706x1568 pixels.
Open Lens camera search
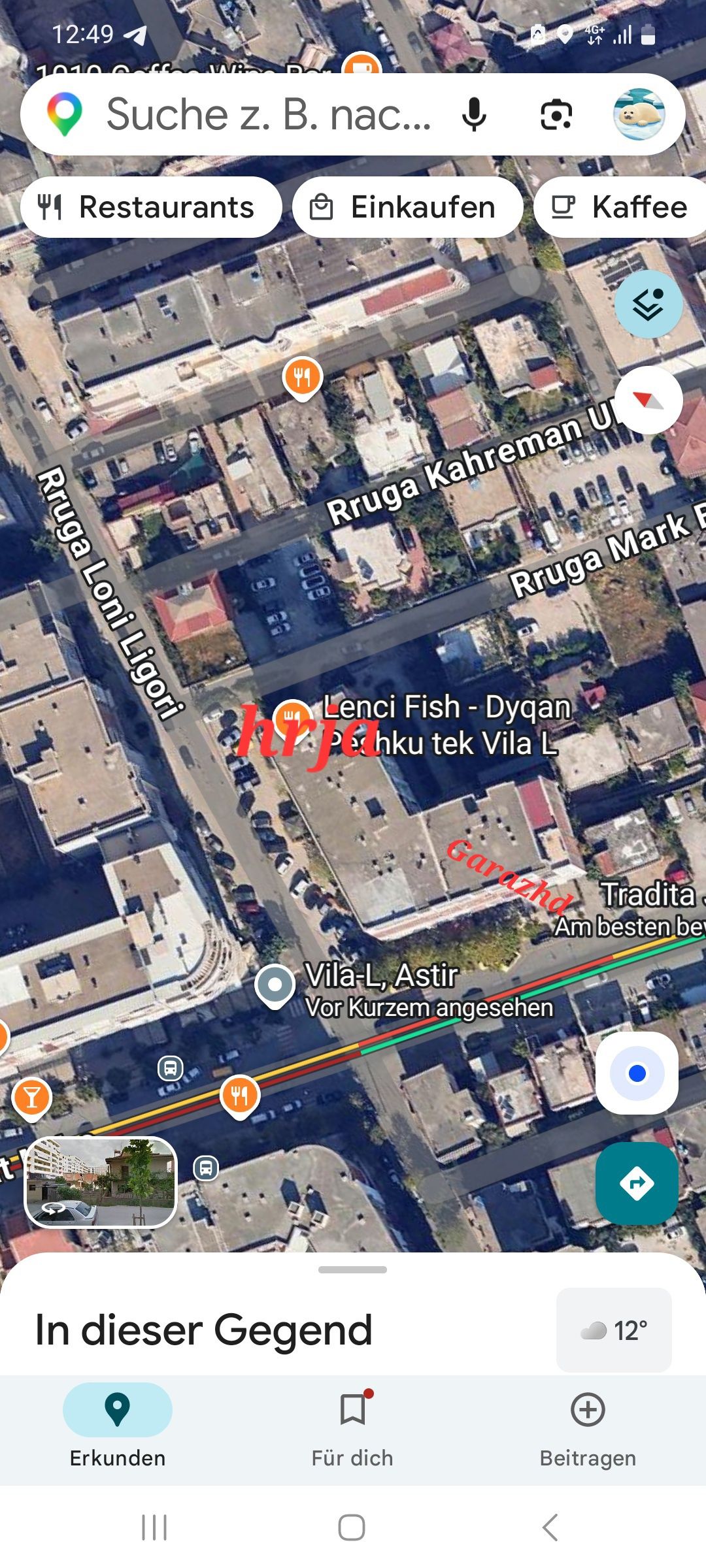point(556,115)
